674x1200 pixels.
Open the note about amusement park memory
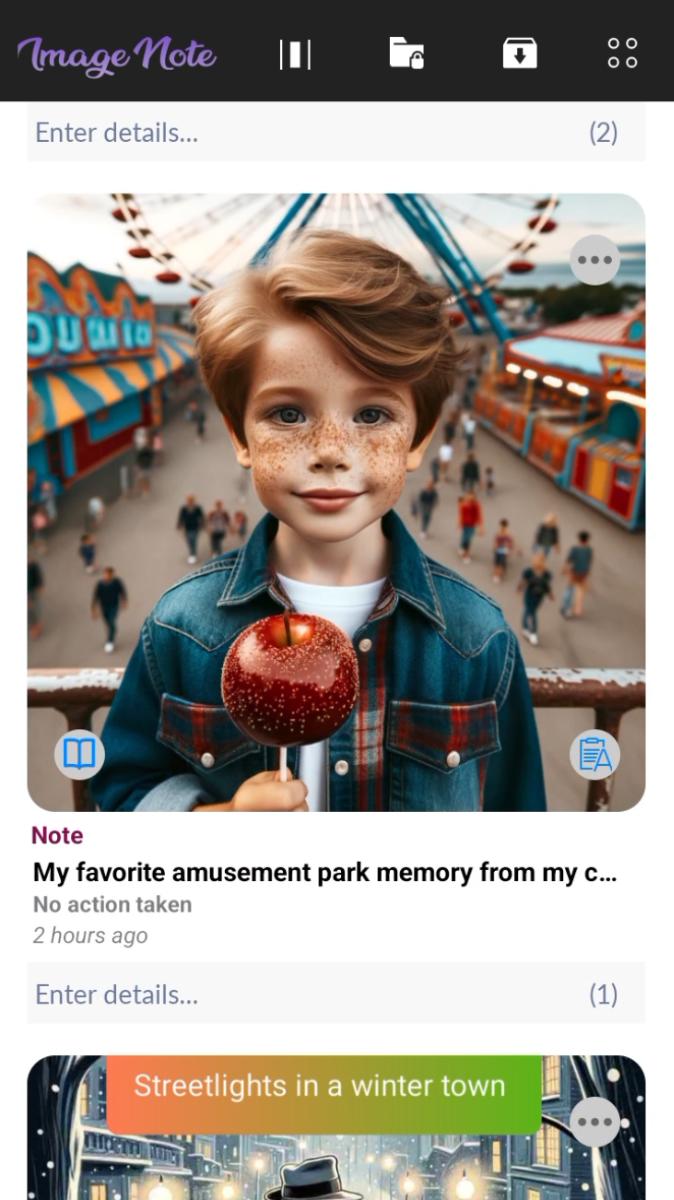[324, 872]
